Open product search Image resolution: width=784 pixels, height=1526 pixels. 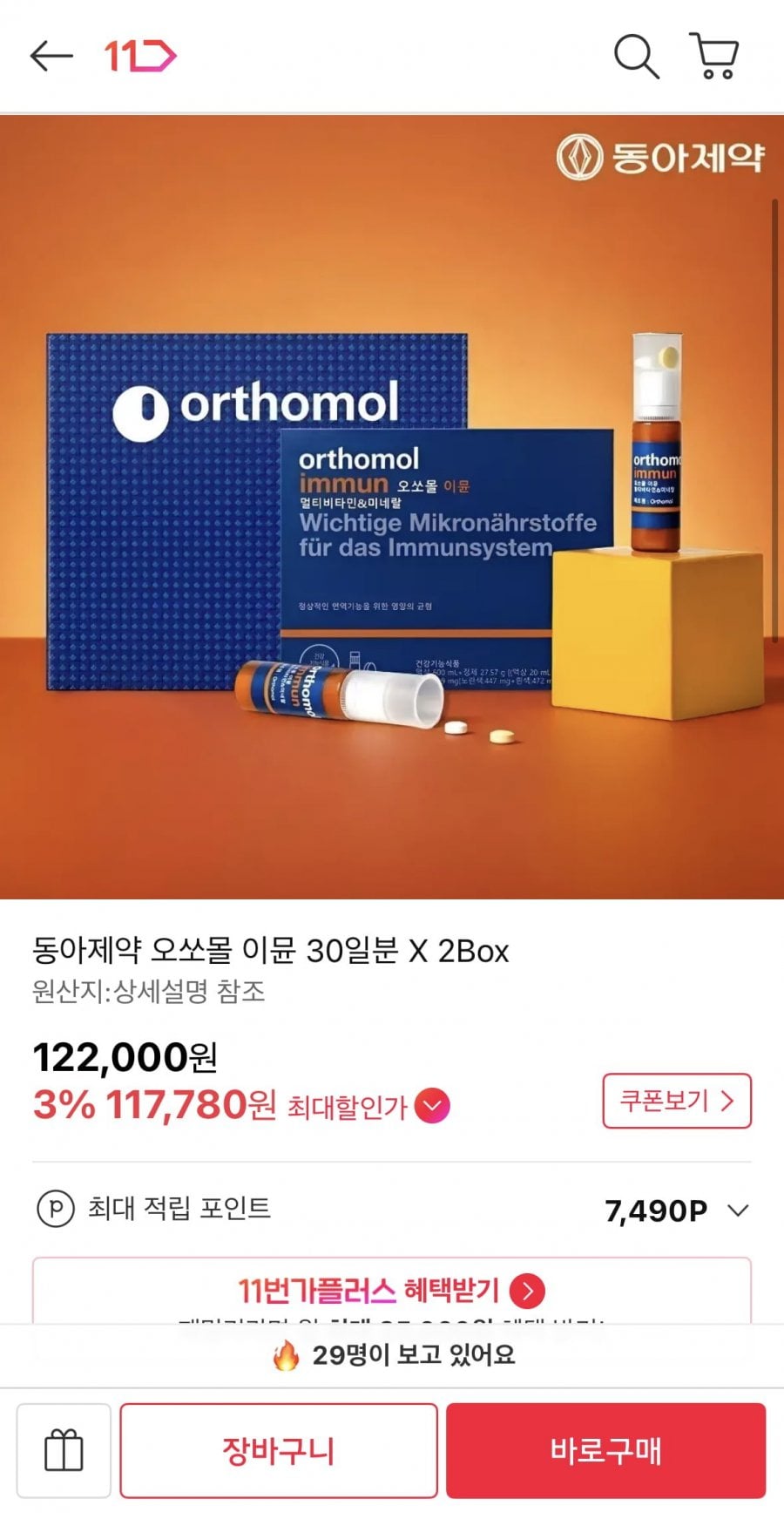(636, 57)
